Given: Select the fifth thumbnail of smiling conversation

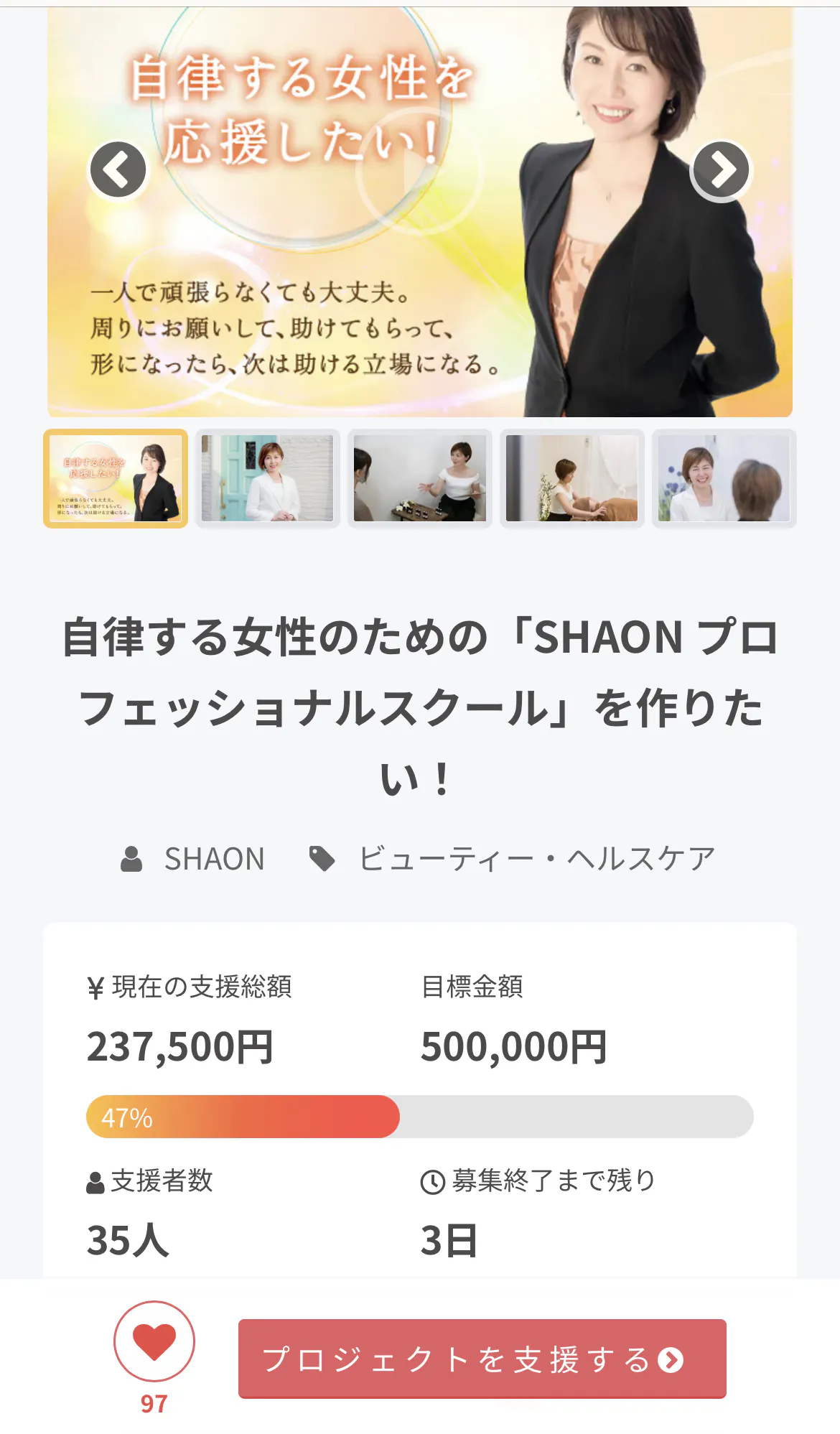Looking at the screenshot, I should click(724, 478).
